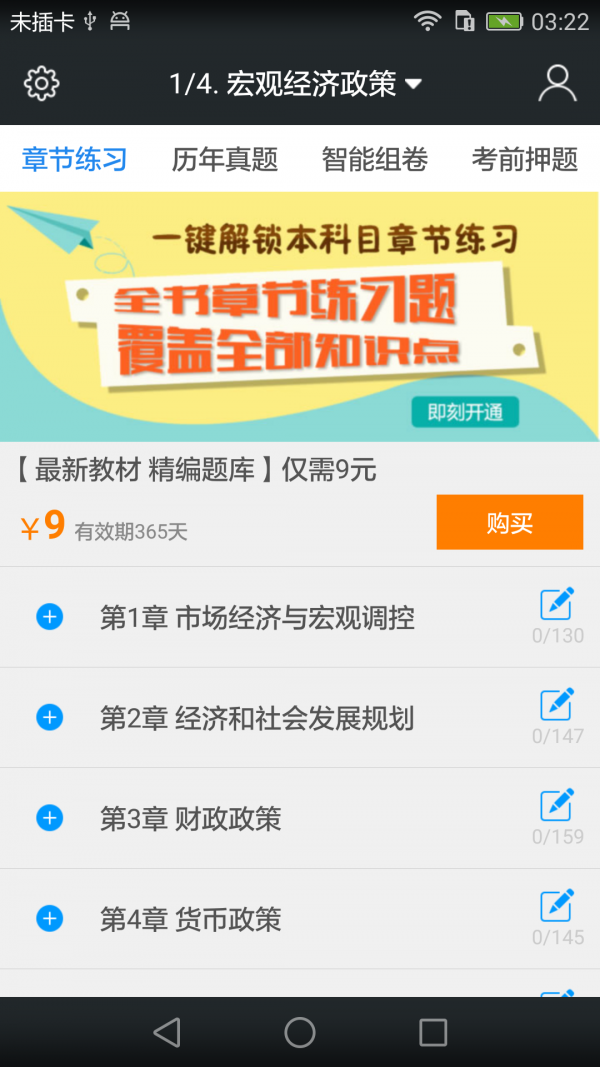Viewport: 600px width, 1067px height.
Task: Start practice for 第3章 via edit icon
Action: click(x=556, y=806)
